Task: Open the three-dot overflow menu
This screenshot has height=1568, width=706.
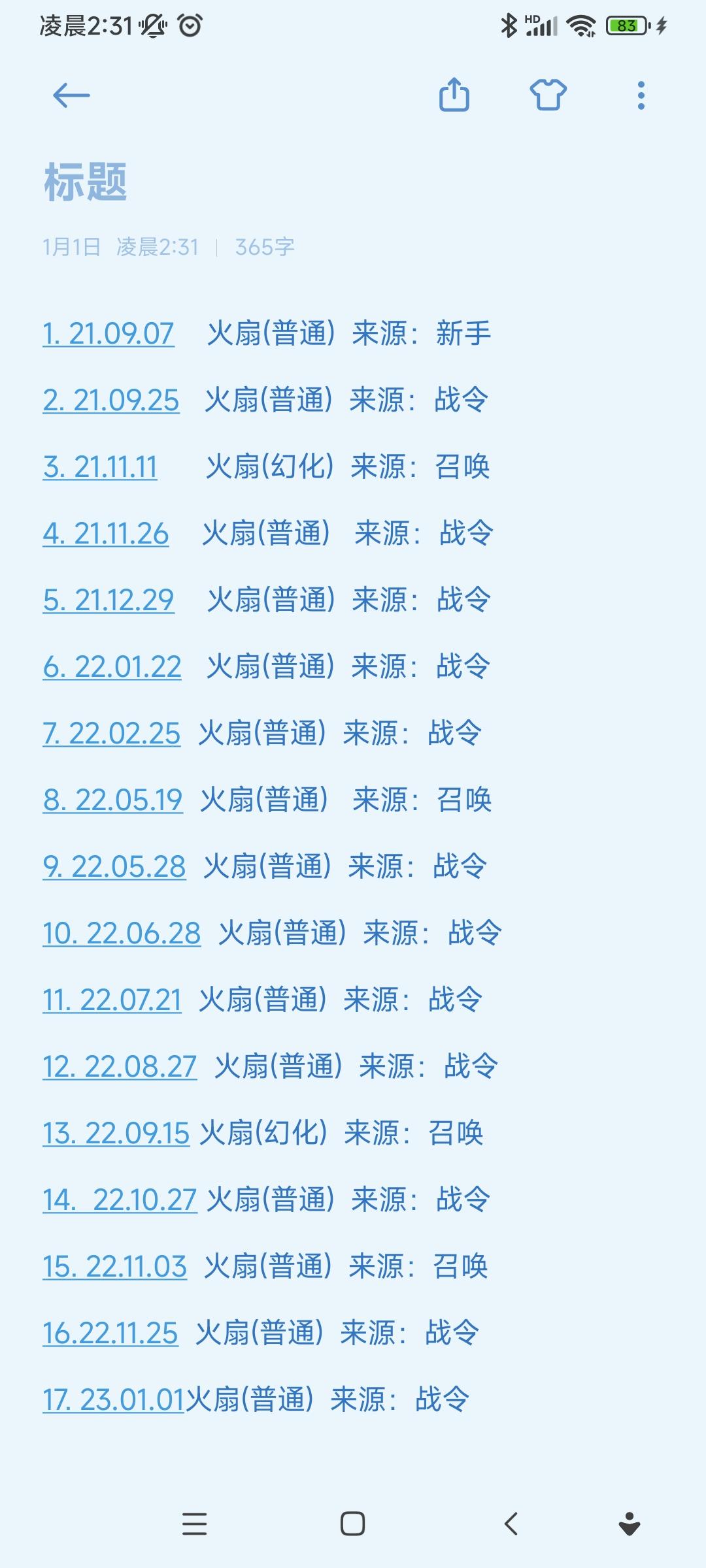Action: [x=641, y=95]
